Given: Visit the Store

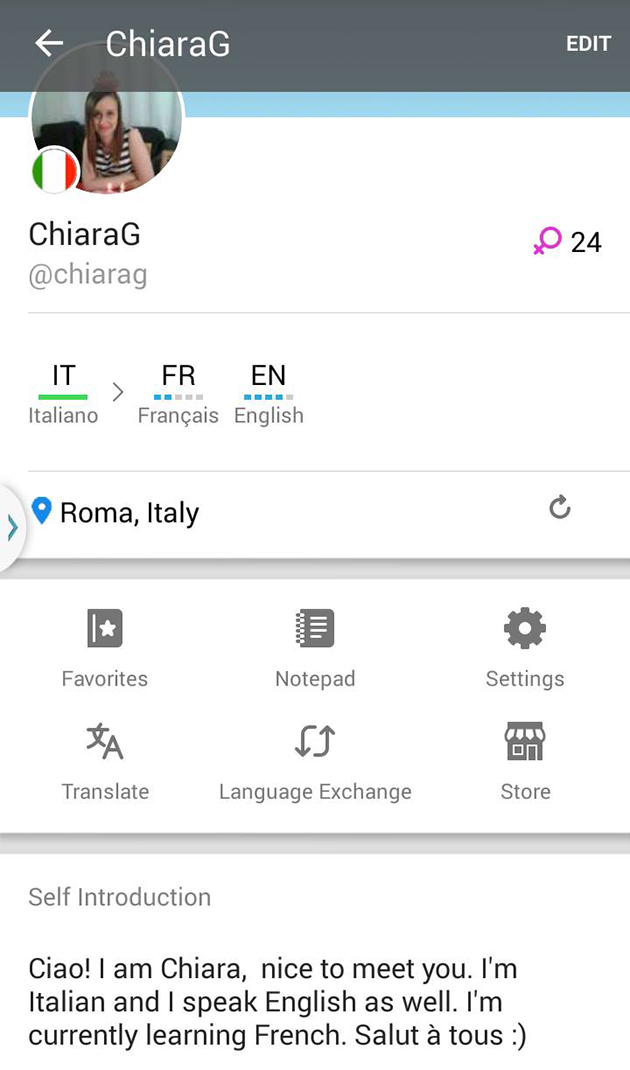Looking at the screenshot, I should [525, 761].
